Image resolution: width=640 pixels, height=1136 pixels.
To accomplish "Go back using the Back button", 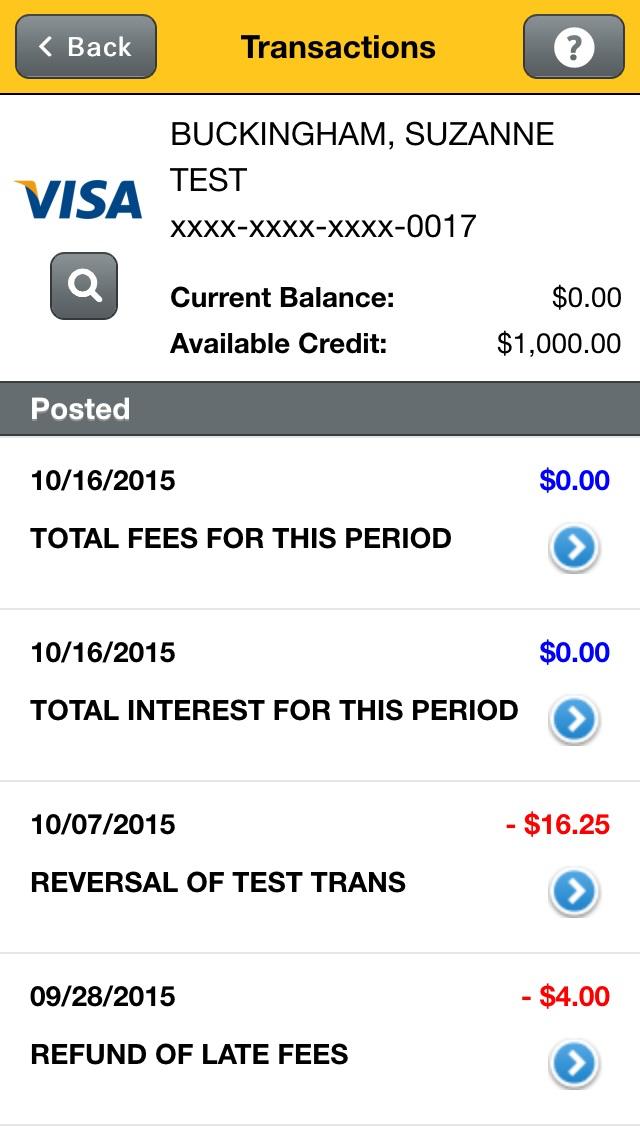I will (86, 46).
